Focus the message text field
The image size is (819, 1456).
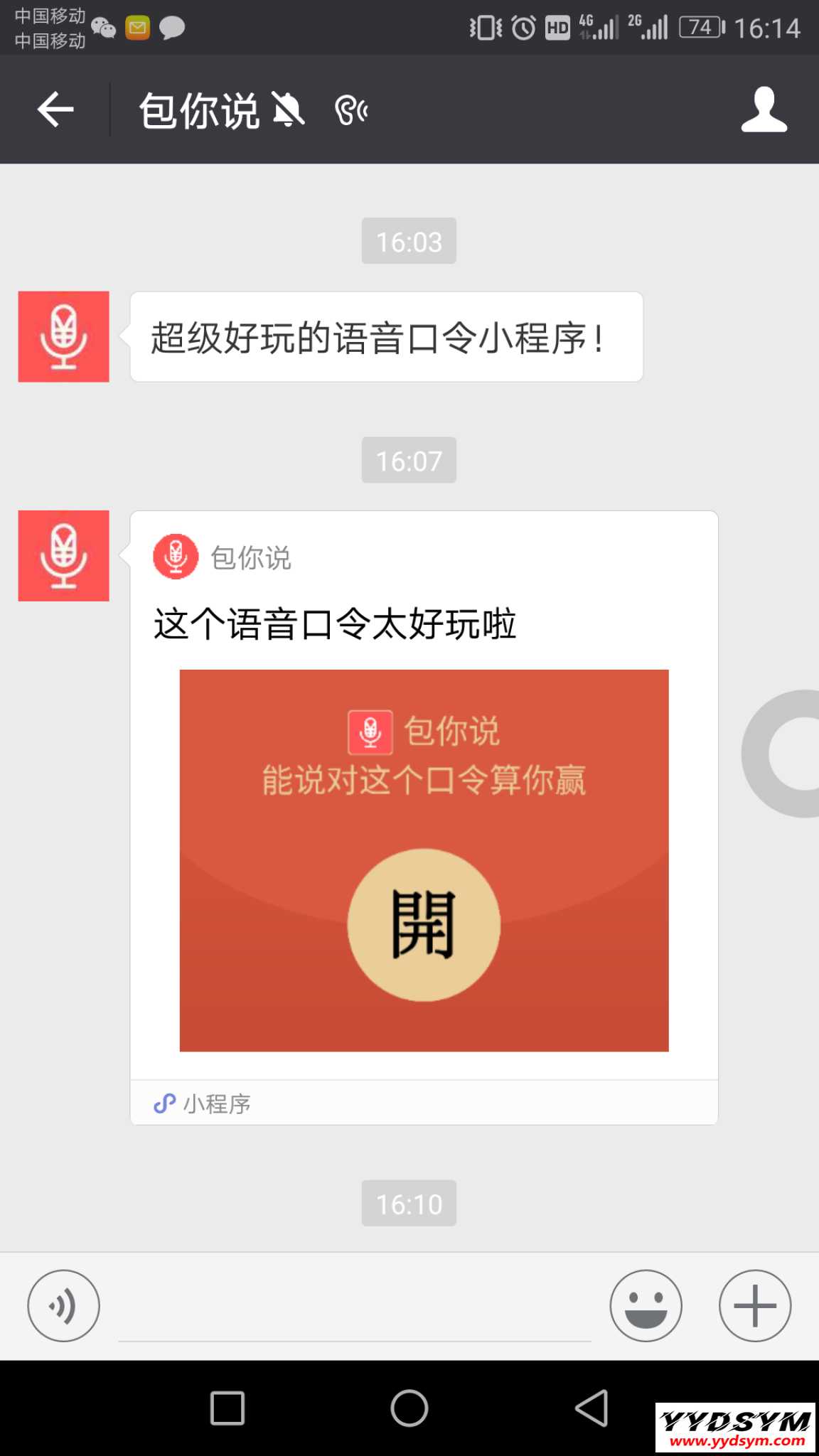(354, 1308)
